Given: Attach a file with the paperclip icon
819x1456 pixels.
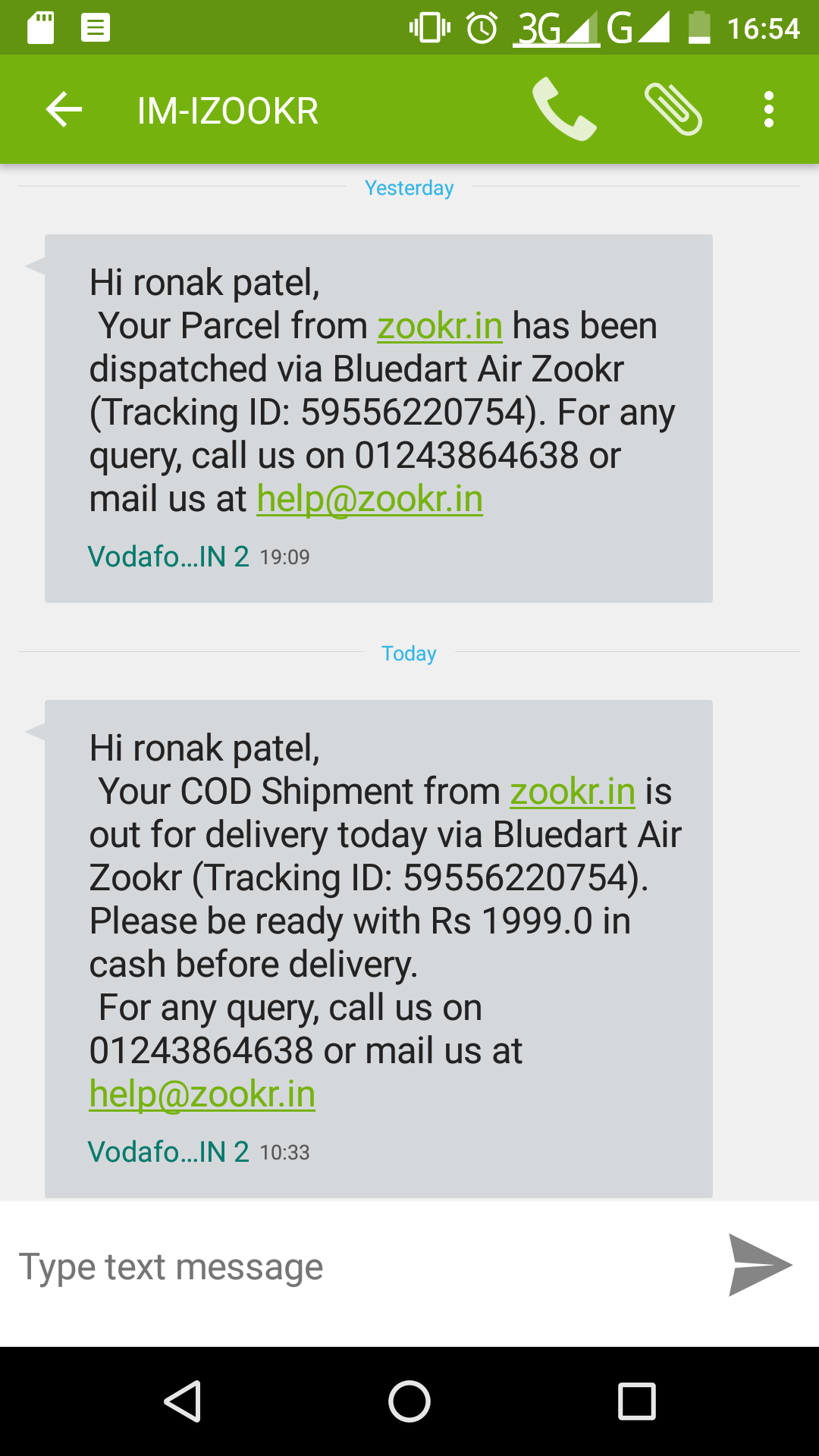Looking at the screenshot, I should 673,110.
